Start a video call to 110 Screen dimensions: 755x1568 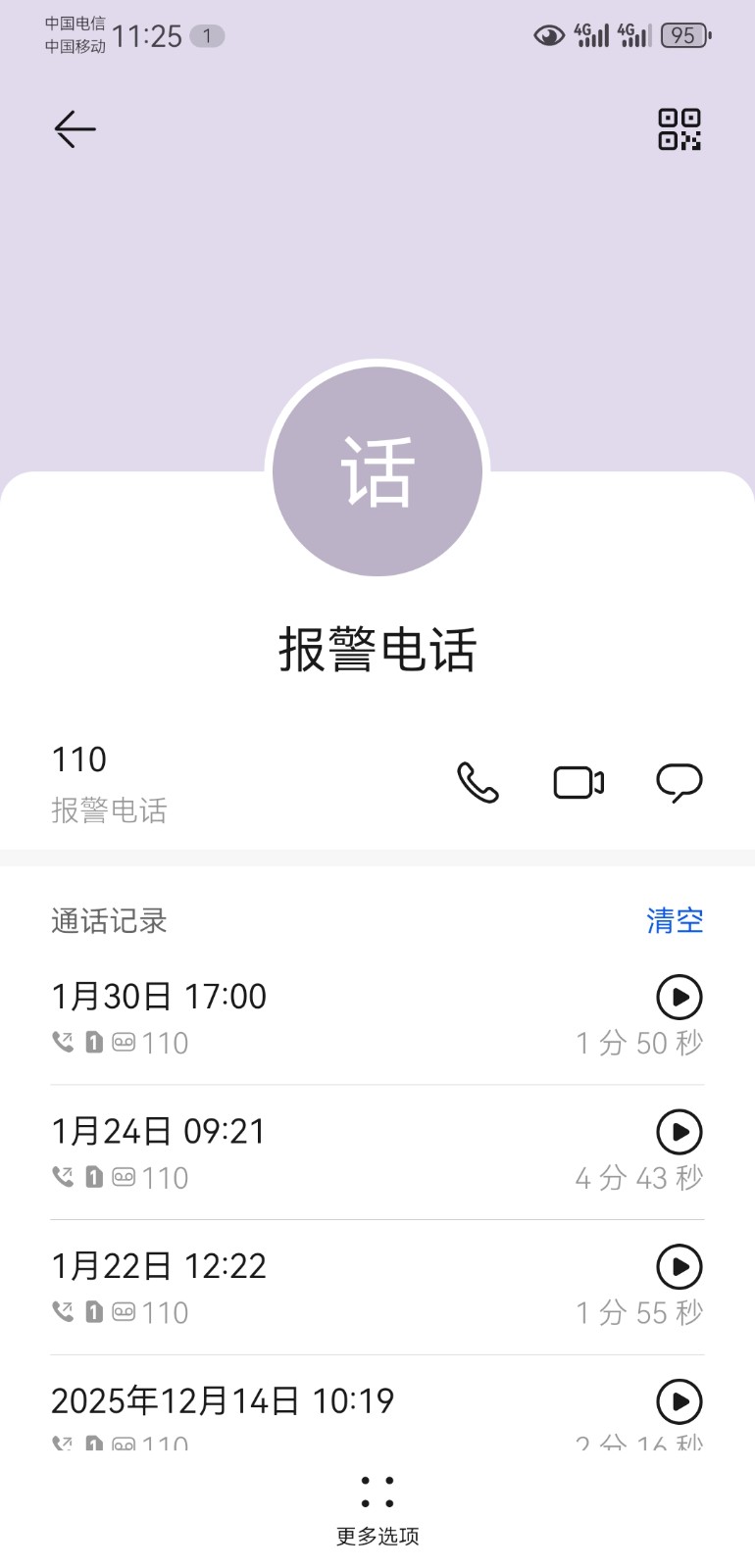[x=579, y=782]
